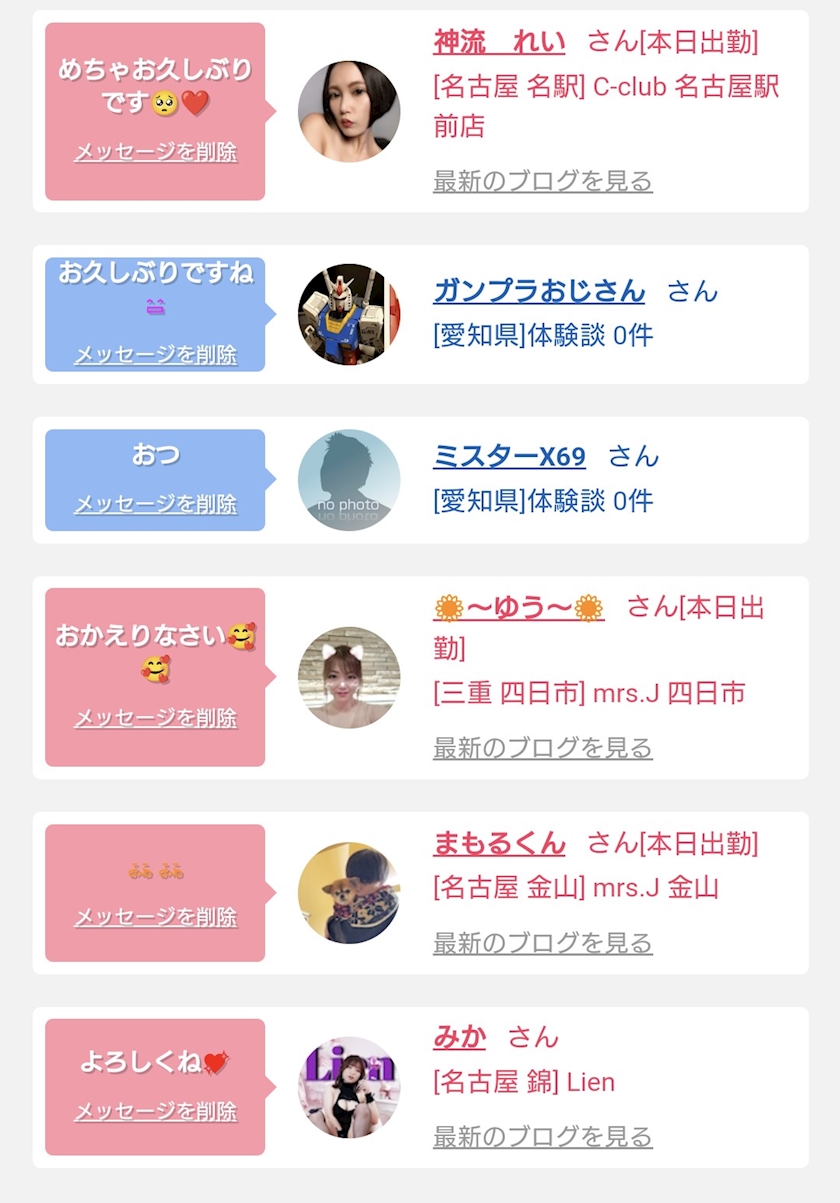This screenshot has width=840, height=1203.
Task: Open 〜ゆう〜's profile link
Action: click(519, 608)
